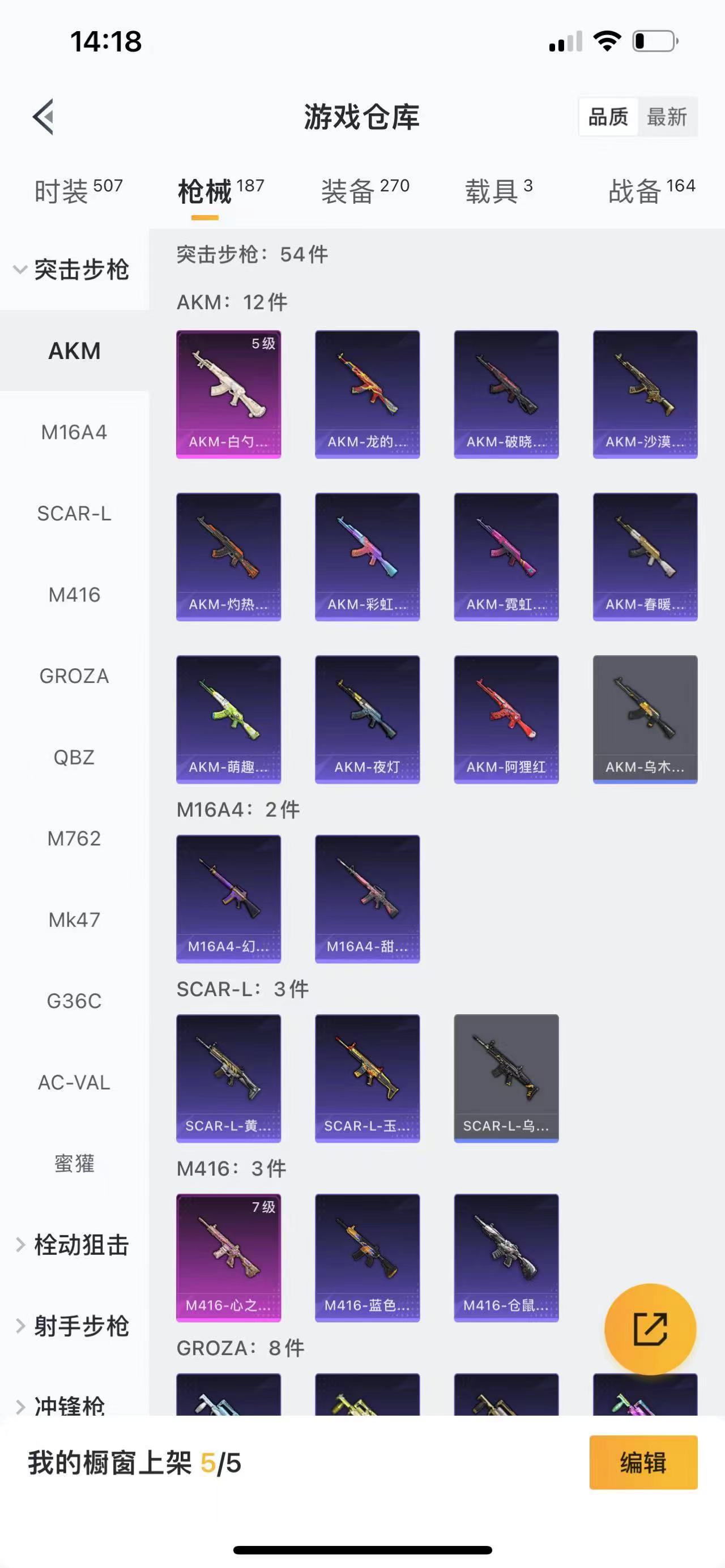This screenshot has width=725, height=1568.
Task: Tap the orange floating share button
Action: (650, 1329)
